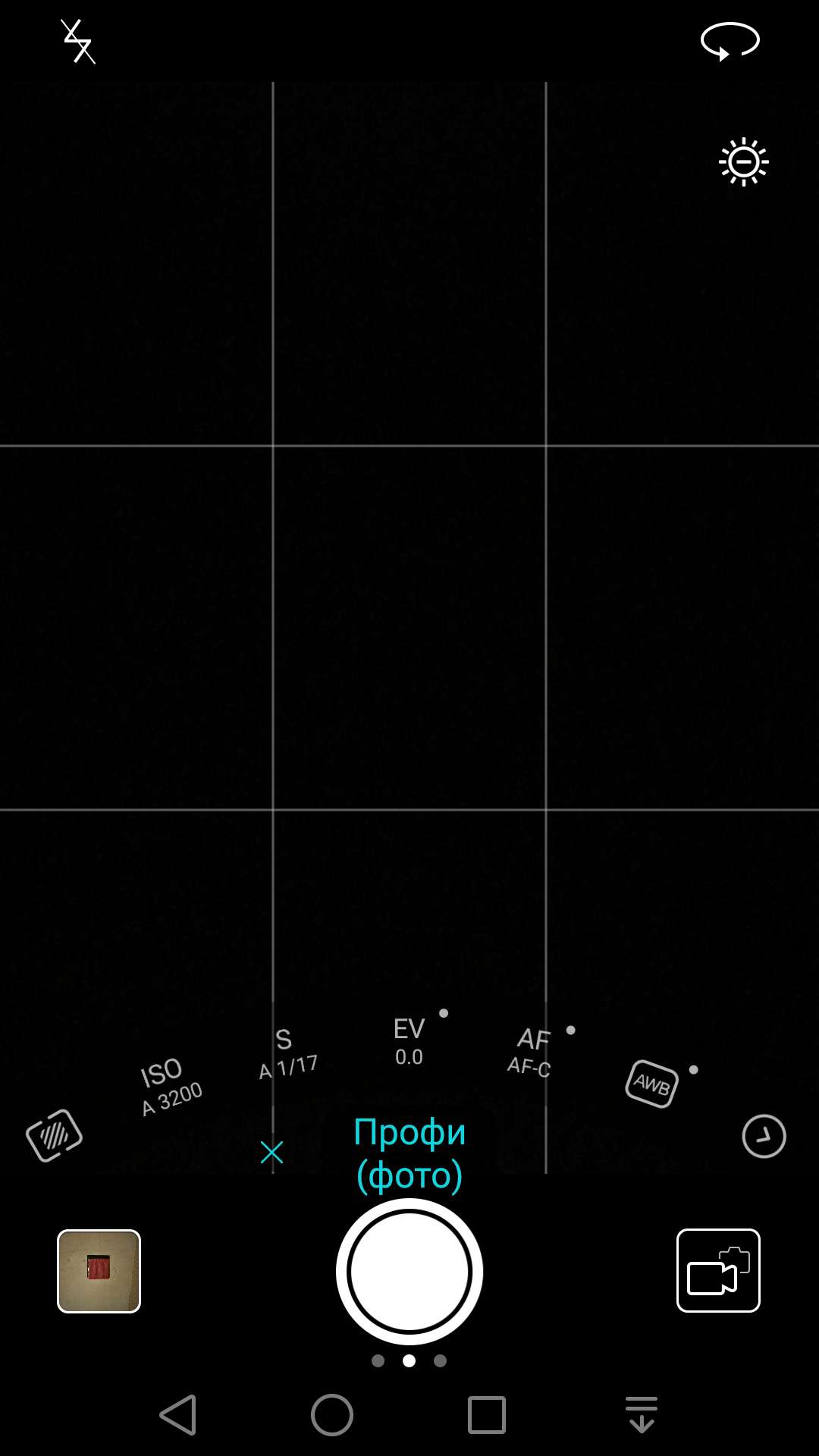Change the shutter speed S setting
The width and height of the screenshot is (819, 1456).
click(287, 1053)
